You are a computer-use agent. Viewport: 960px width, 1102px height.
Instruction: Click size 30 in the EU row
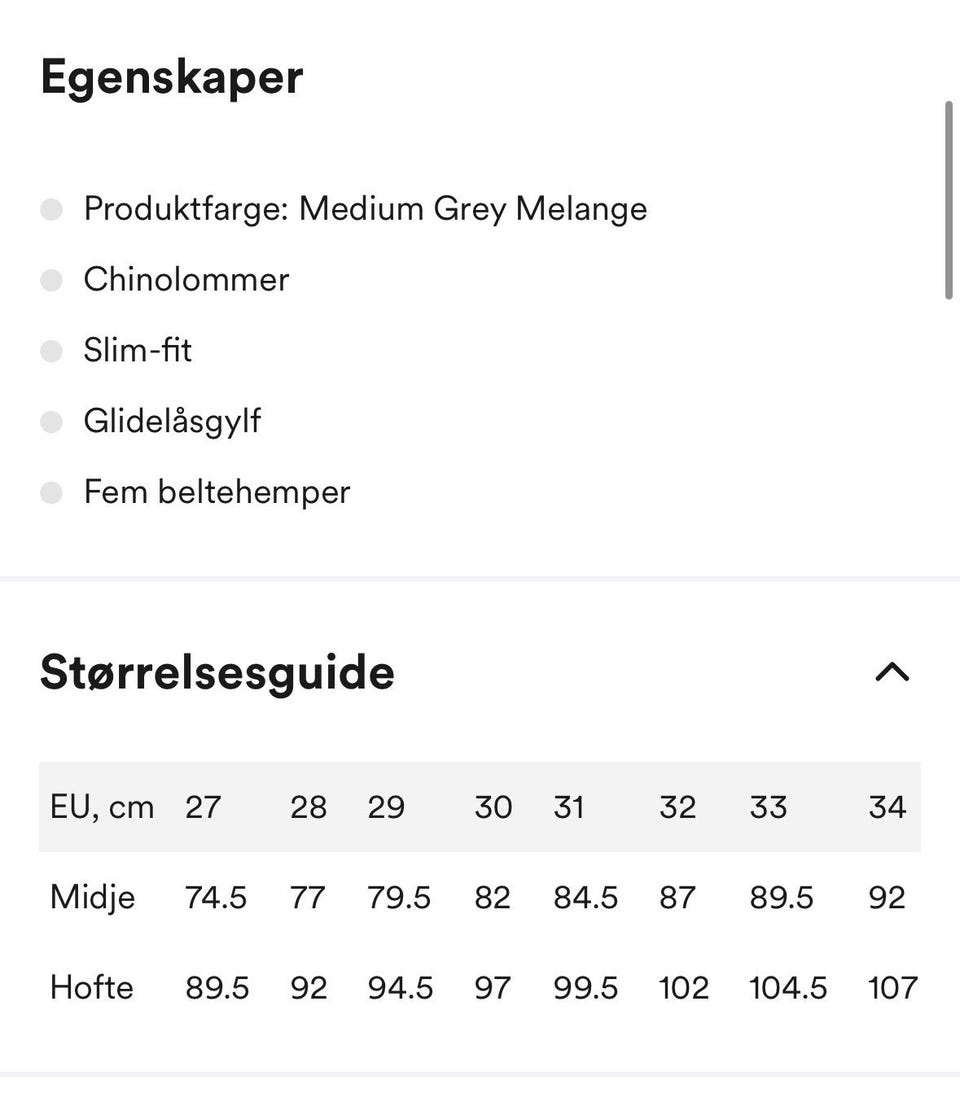coord(494,807)
